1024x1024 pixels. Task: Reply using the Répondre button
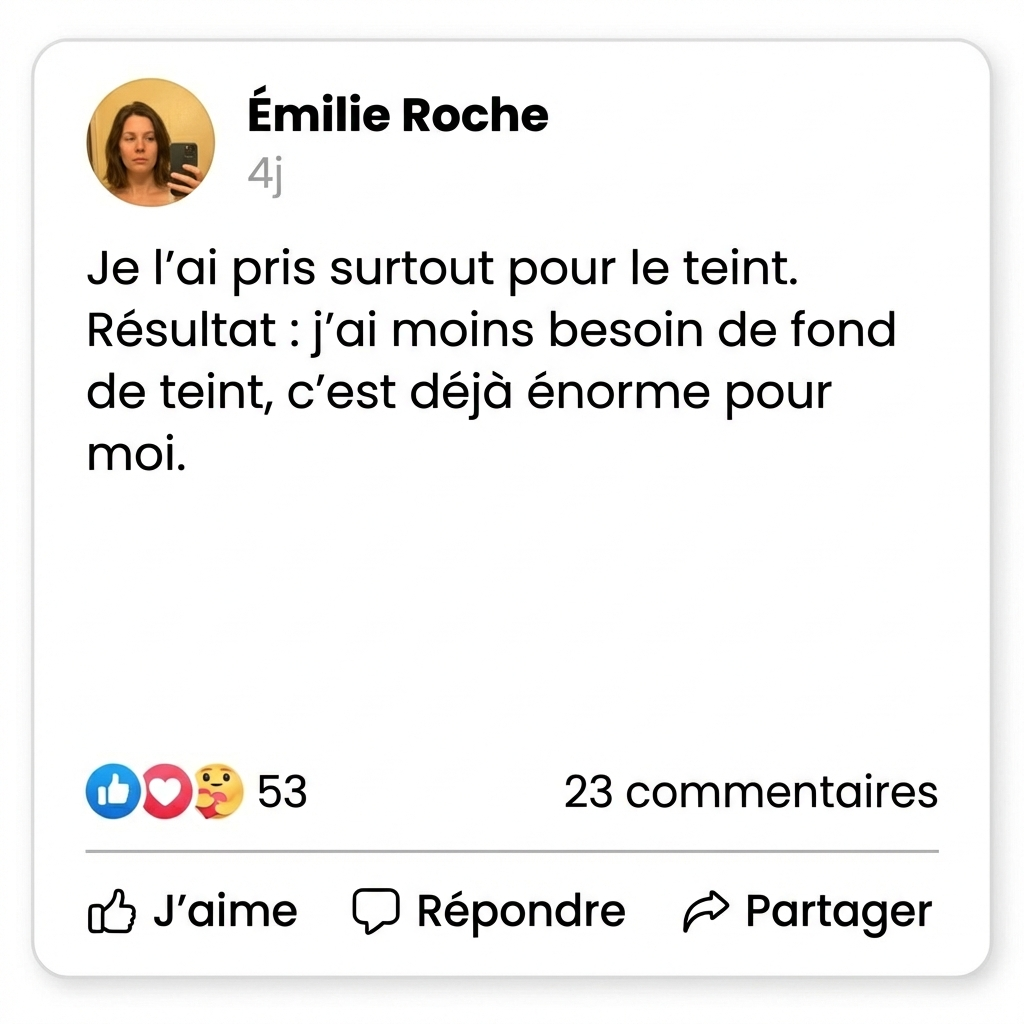[x=489, y=911]
